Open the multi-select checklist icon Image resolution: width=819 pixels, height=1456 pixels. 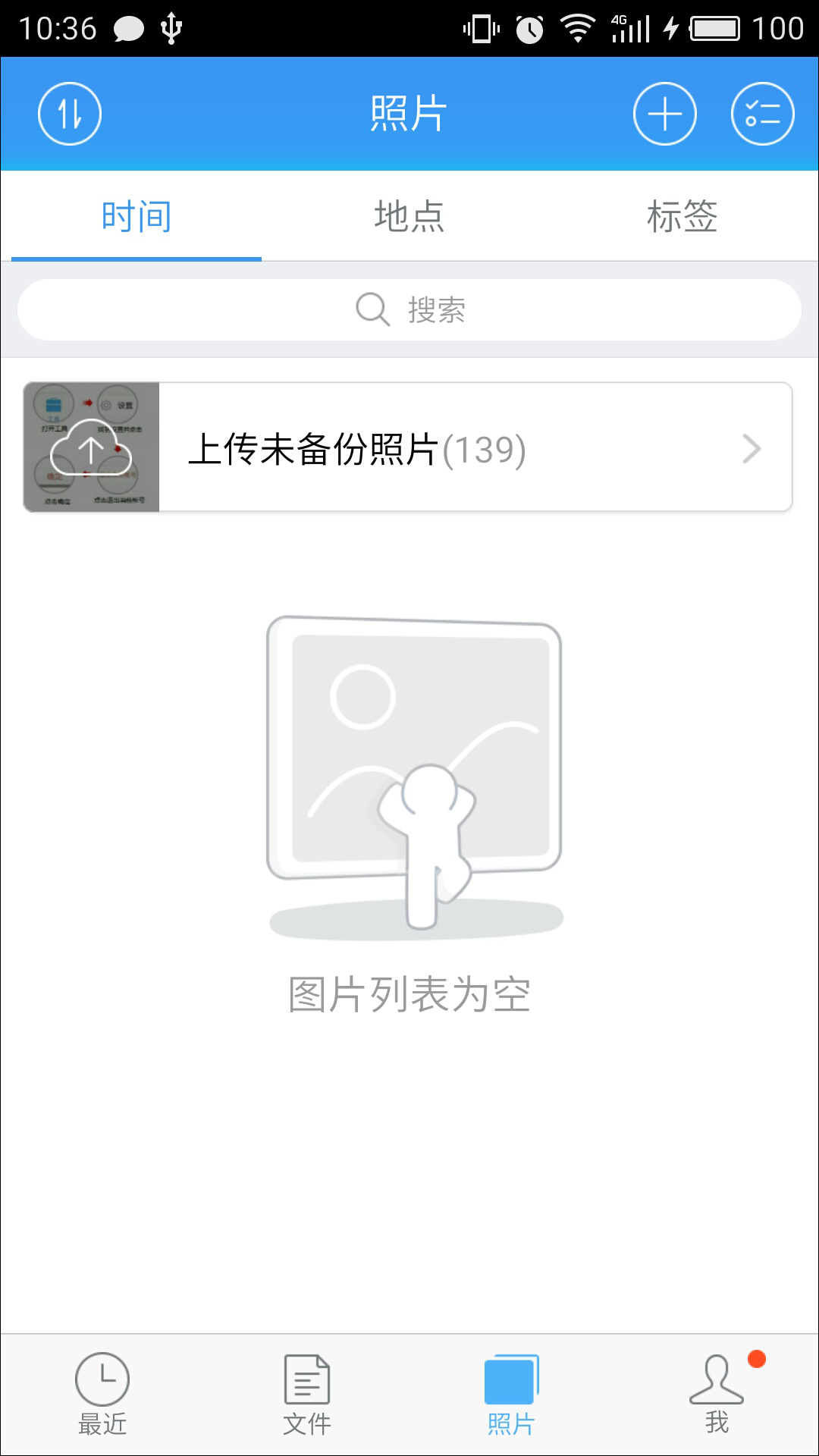coord(762,114)
